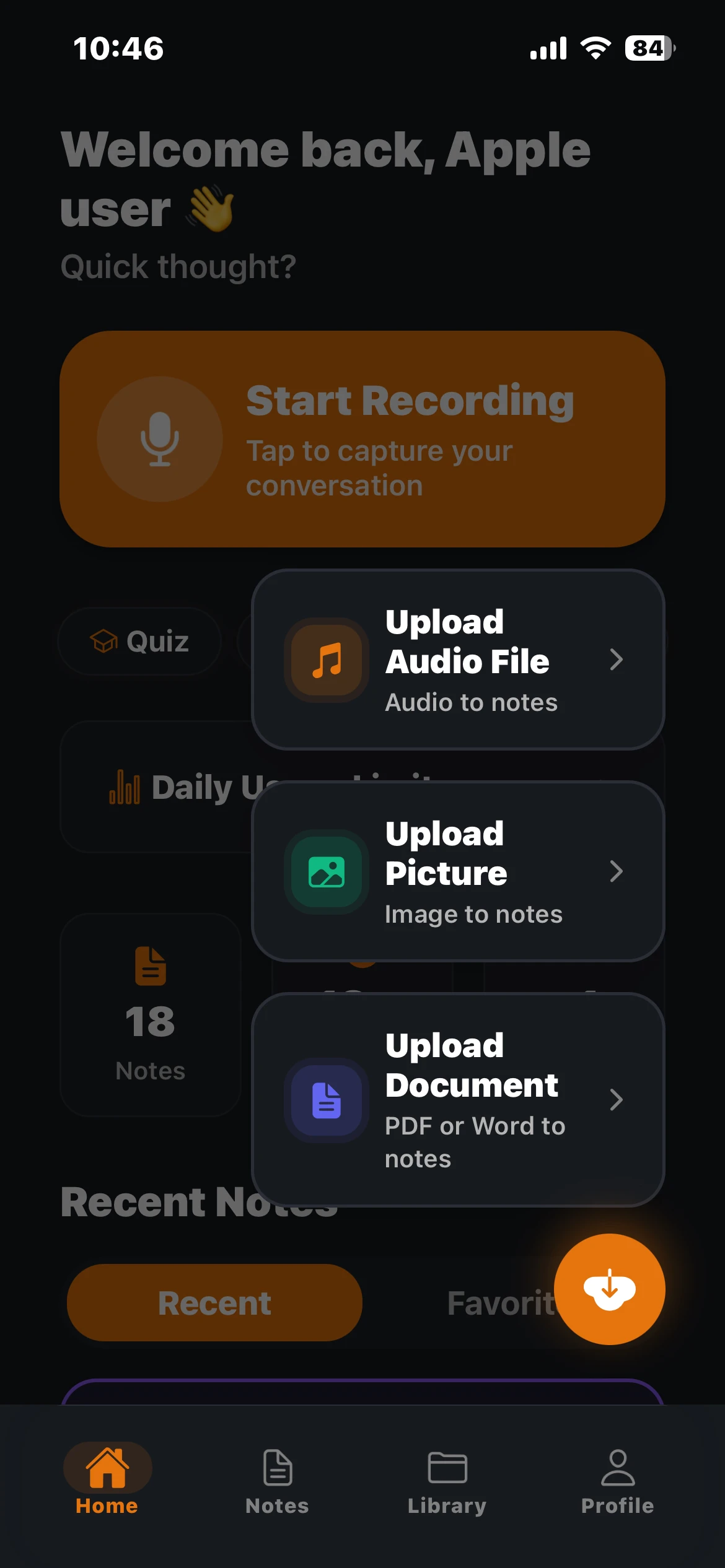Switch to the Notes tab

(x=277, y=1481)
